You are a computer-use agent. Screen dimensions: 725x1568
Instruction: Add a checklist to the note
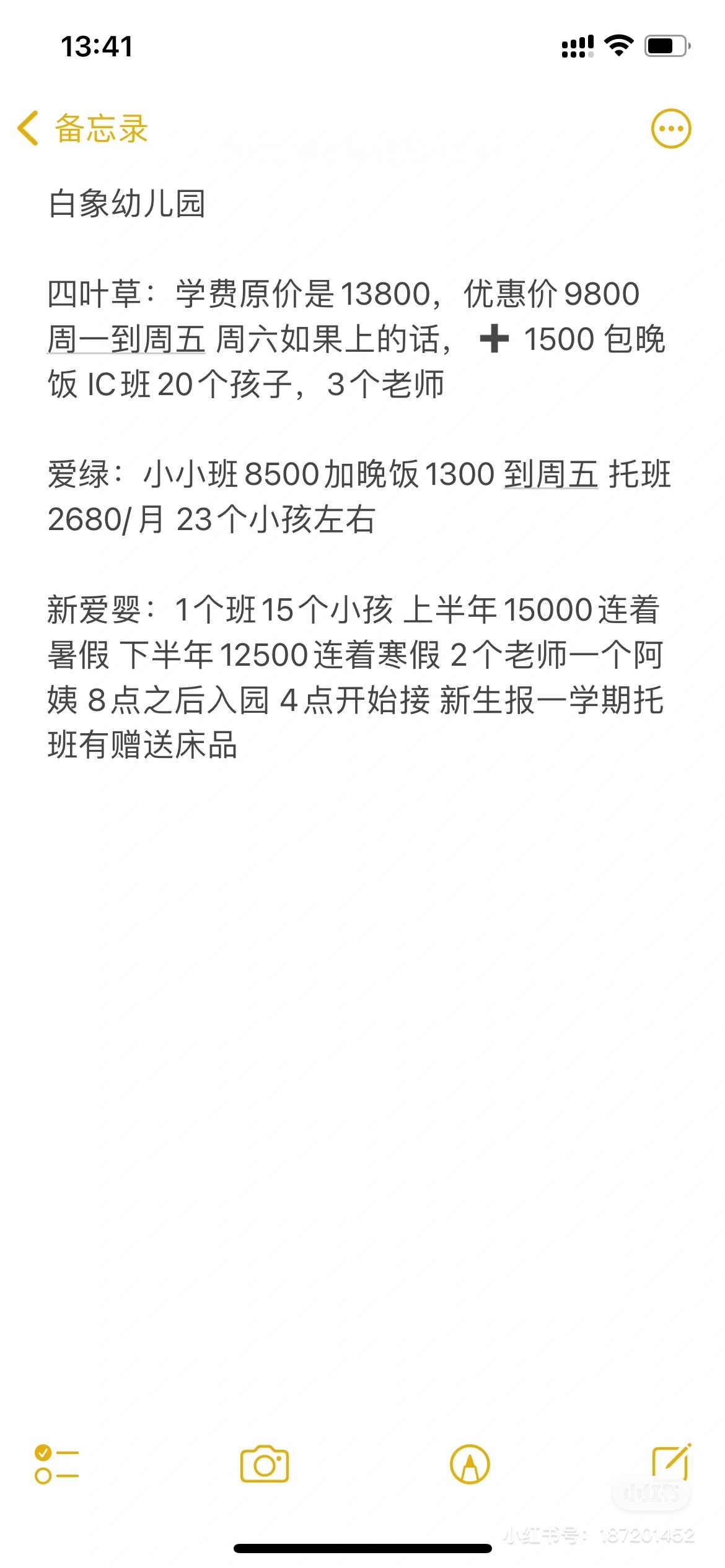point(56,1464)
